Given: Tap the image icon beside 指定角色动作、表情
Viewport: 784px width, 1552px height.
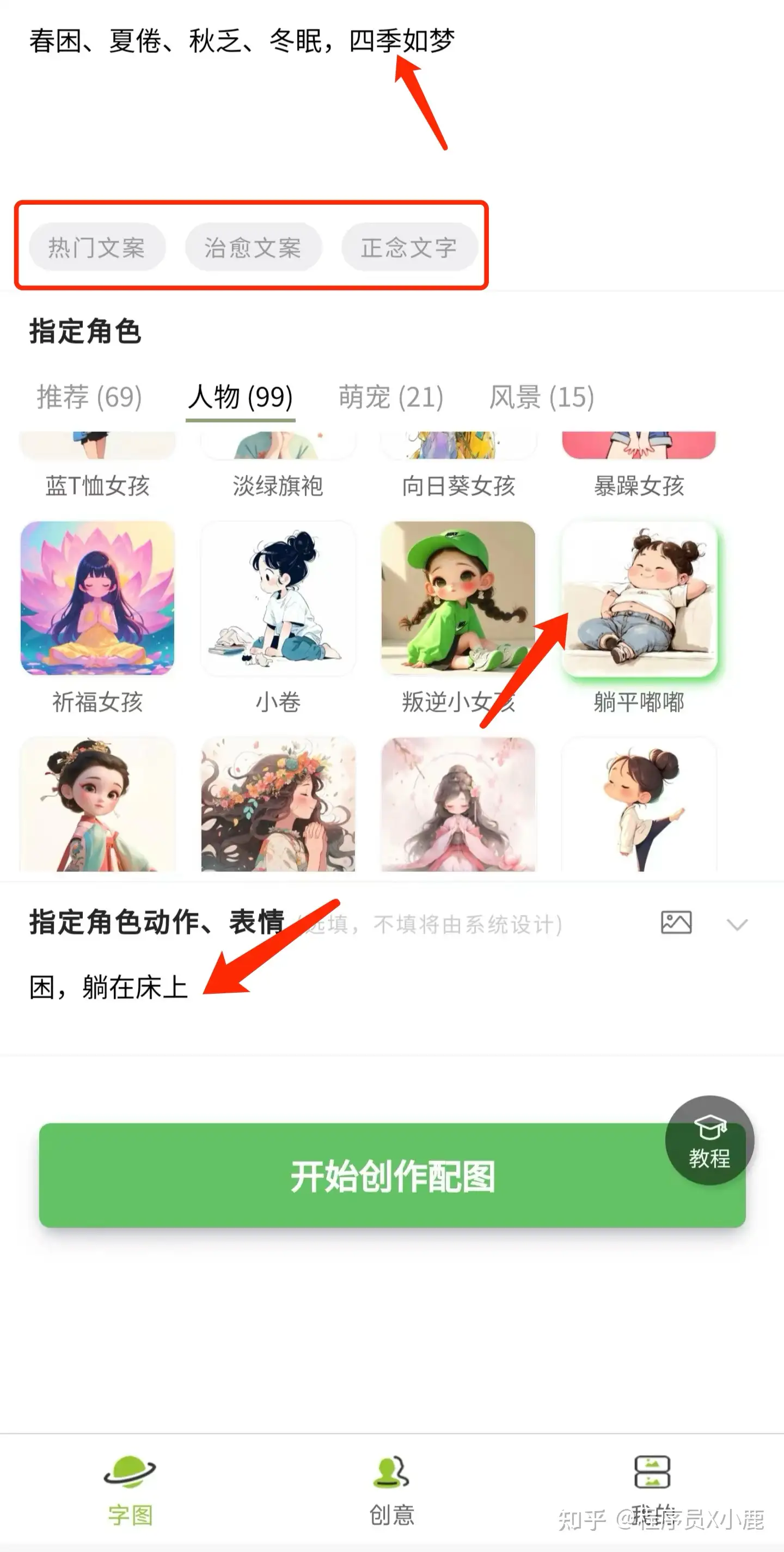Looking at the screenshot, I should tap(676, 922).
